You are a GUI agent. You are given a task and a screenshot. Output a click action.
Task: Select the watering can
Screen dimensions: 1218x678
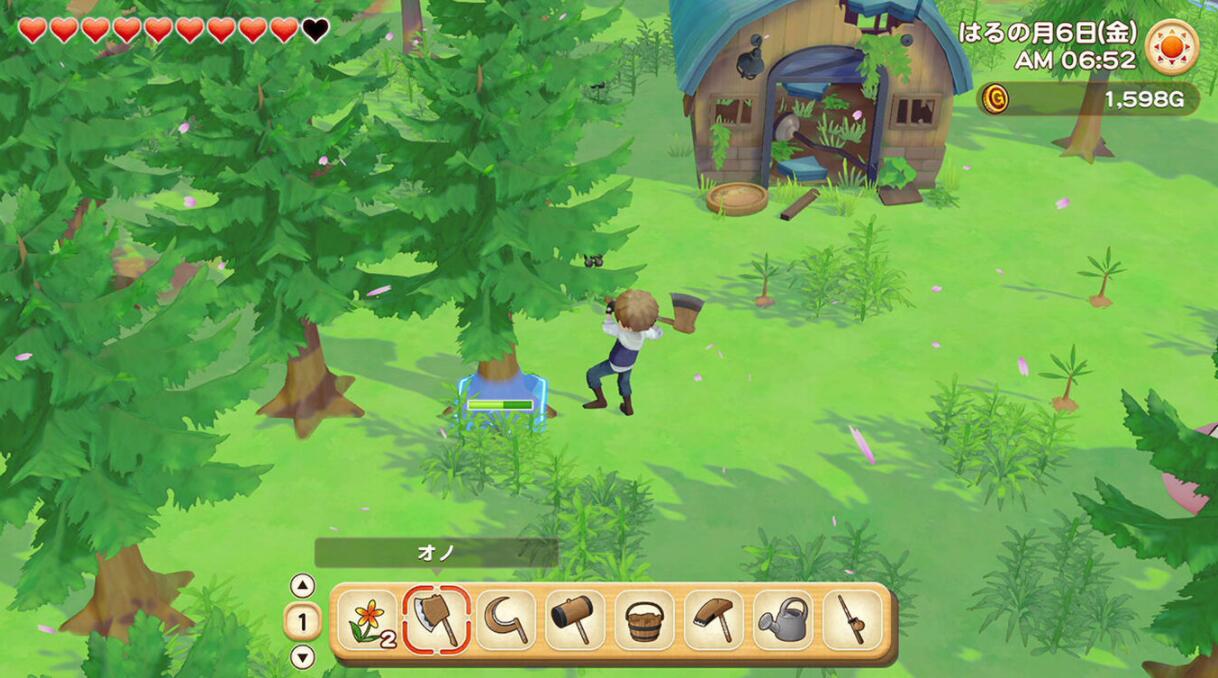click(783, 620)
